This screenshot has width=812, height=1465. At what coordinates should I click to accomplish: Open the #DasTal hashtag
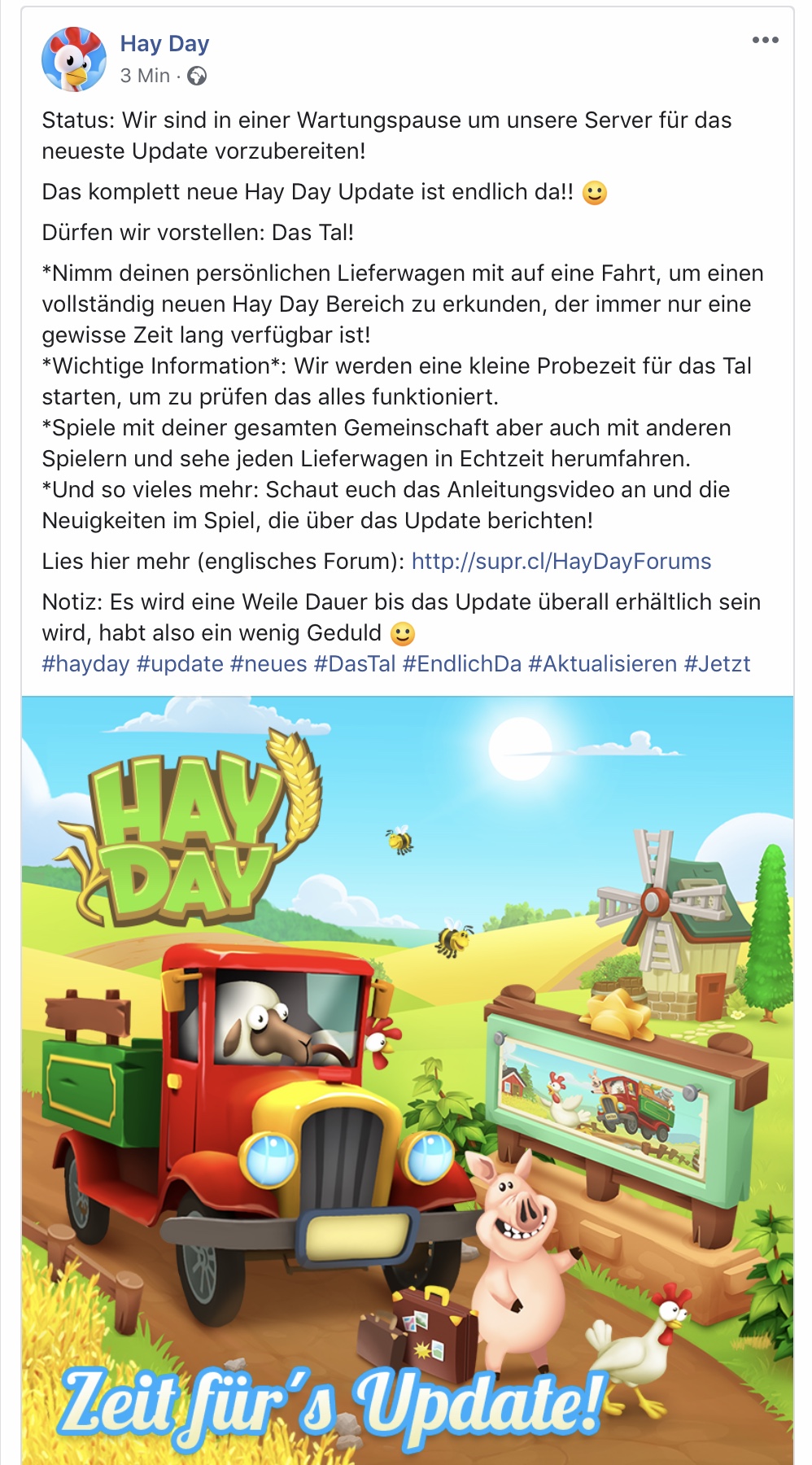pyautogui.click(x=355, y=664)
